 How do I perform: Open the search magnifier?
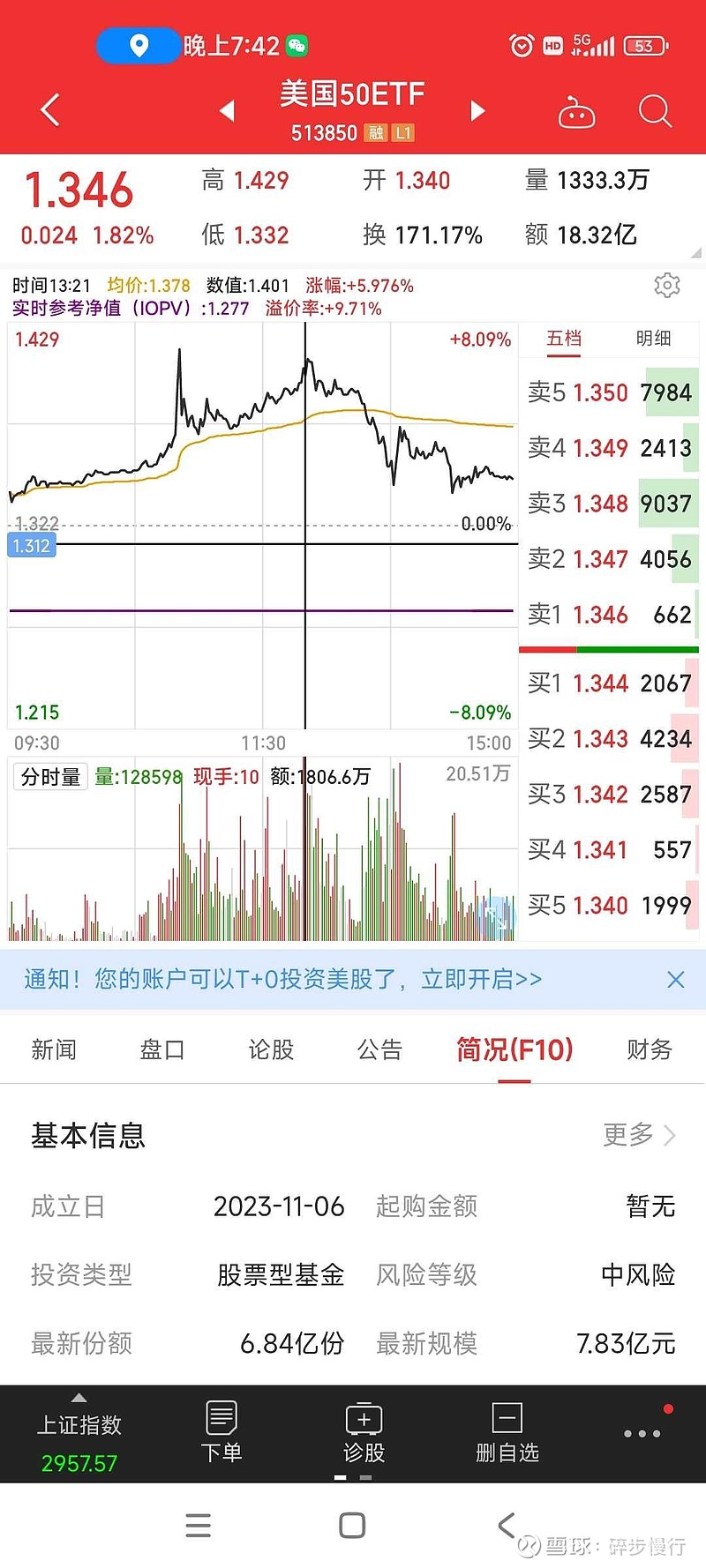[655, 111]
